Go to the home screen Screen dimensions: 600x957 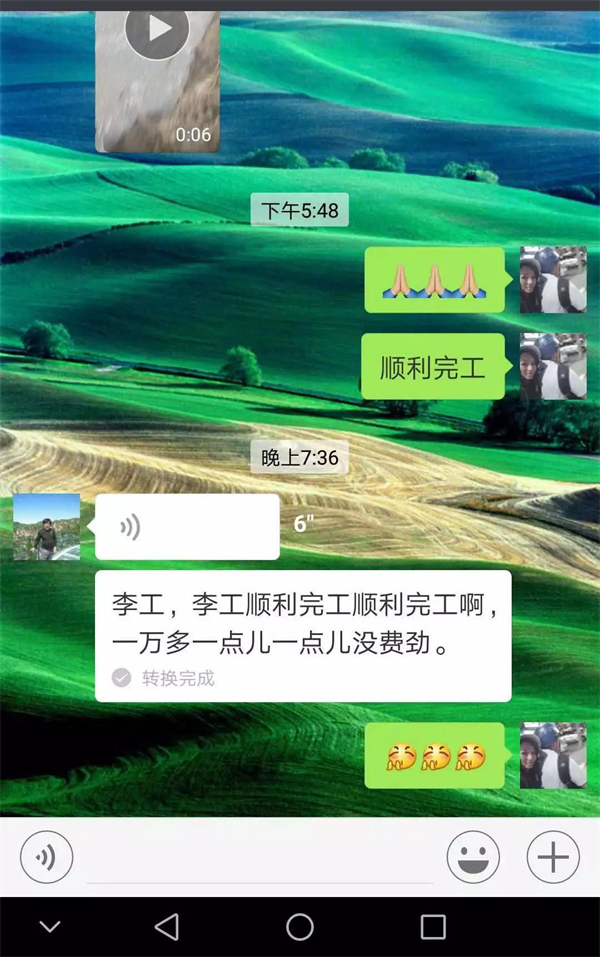pyautogui.click(x=300, y=927)
